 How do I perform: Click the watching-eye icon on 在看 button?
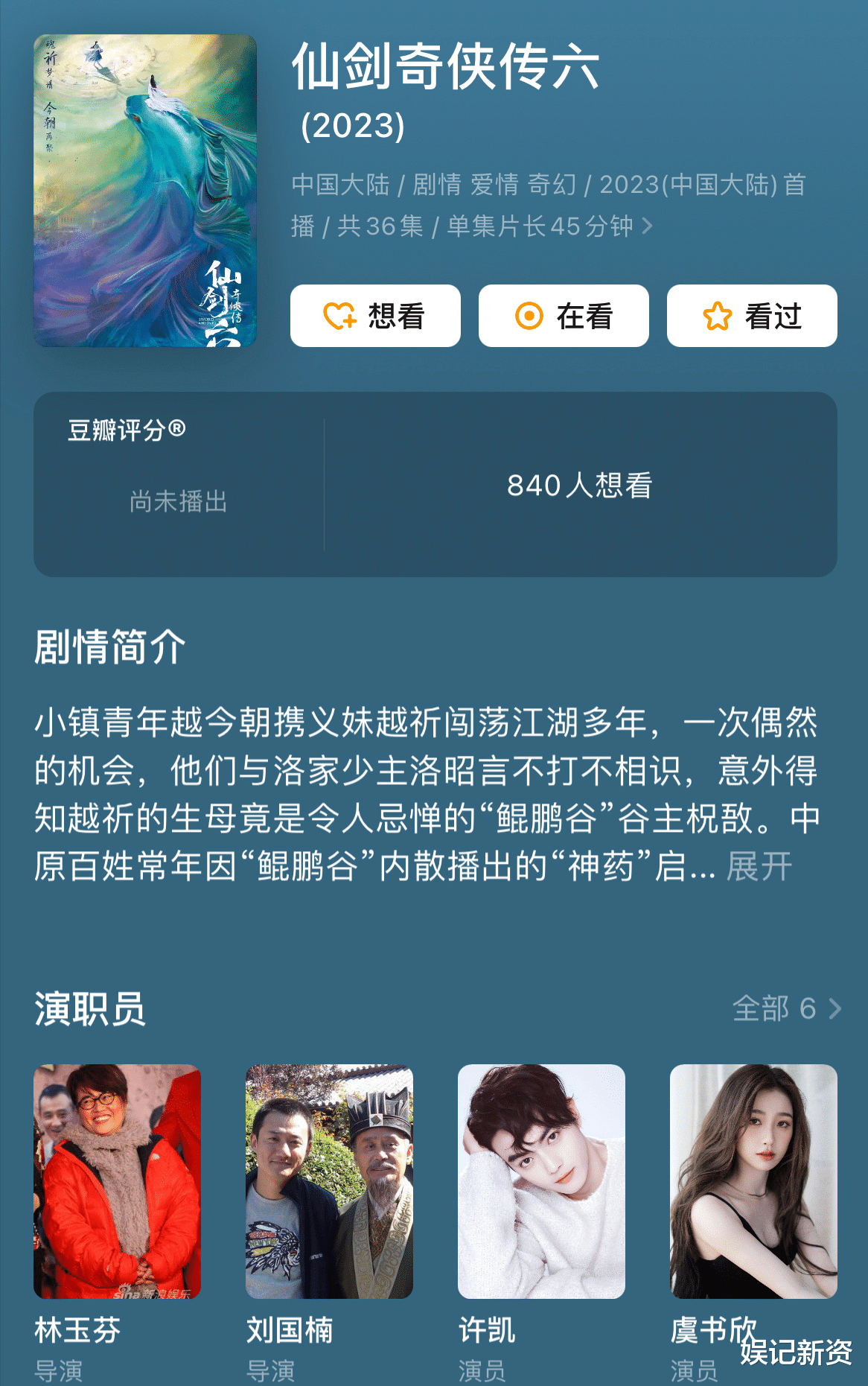[529, 316]
